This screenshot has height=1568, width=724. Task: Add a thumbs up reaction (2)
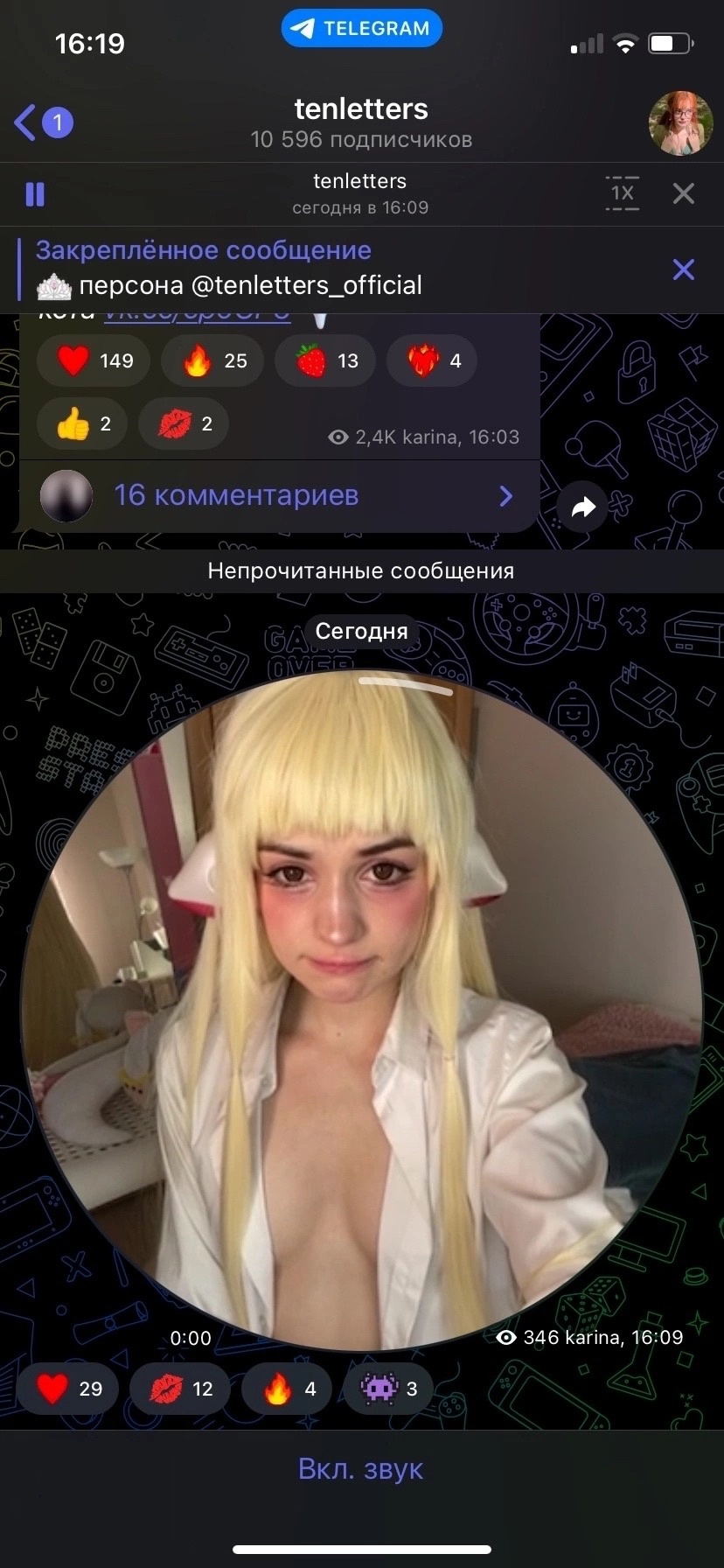83,423
